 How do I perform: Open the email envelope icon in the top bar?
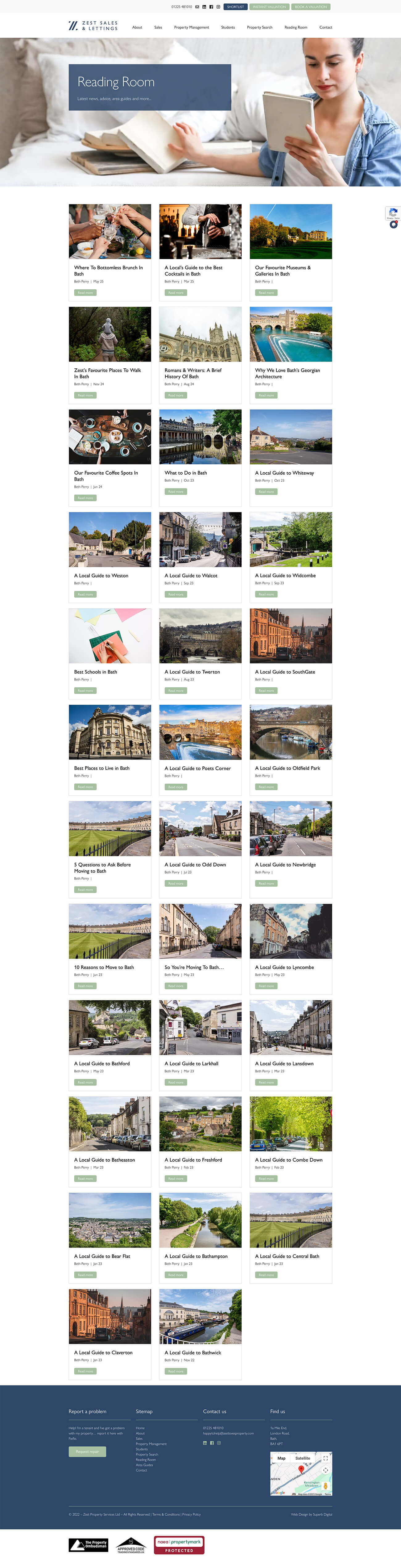197,7
